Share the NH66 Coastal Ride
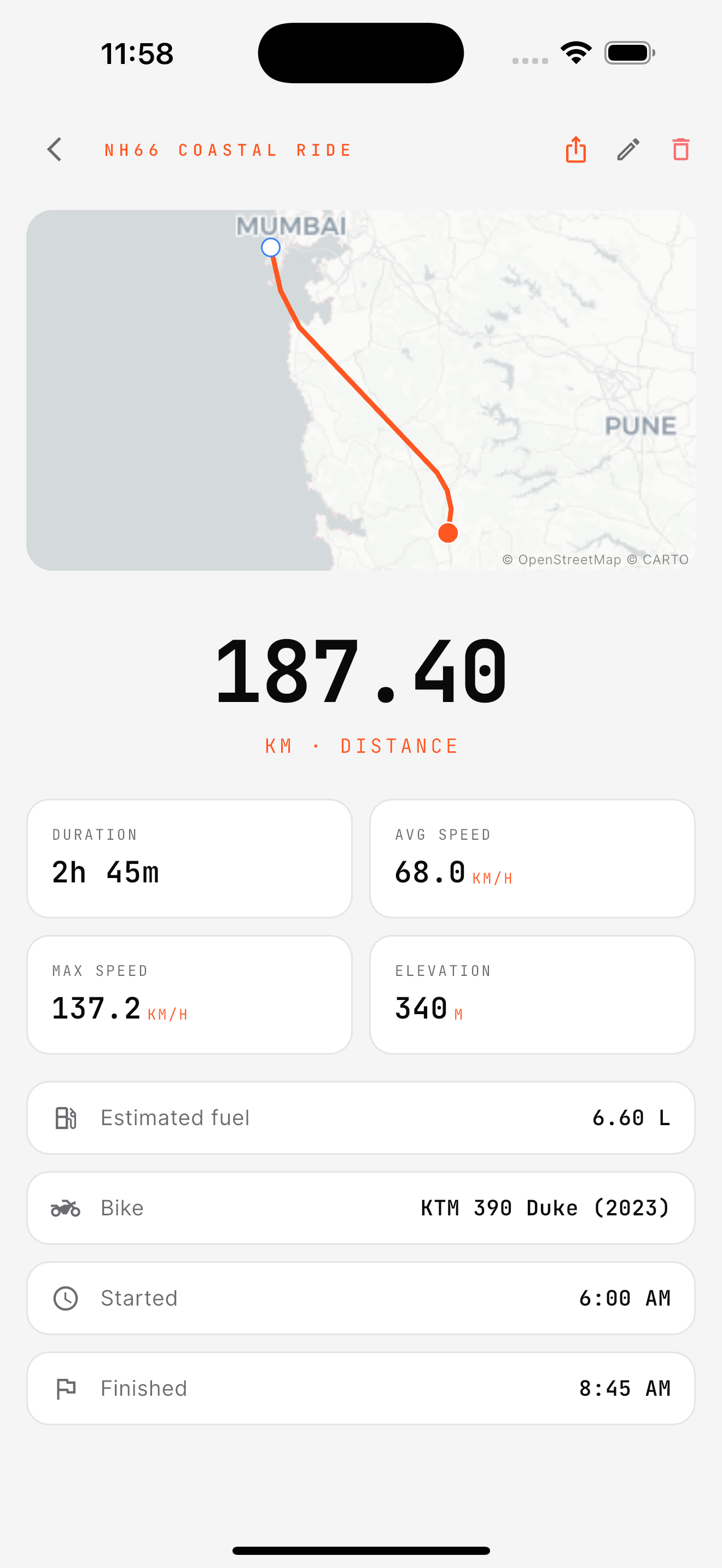The height and width of the screenshot is (1568, 722). (x=576, y=149)
